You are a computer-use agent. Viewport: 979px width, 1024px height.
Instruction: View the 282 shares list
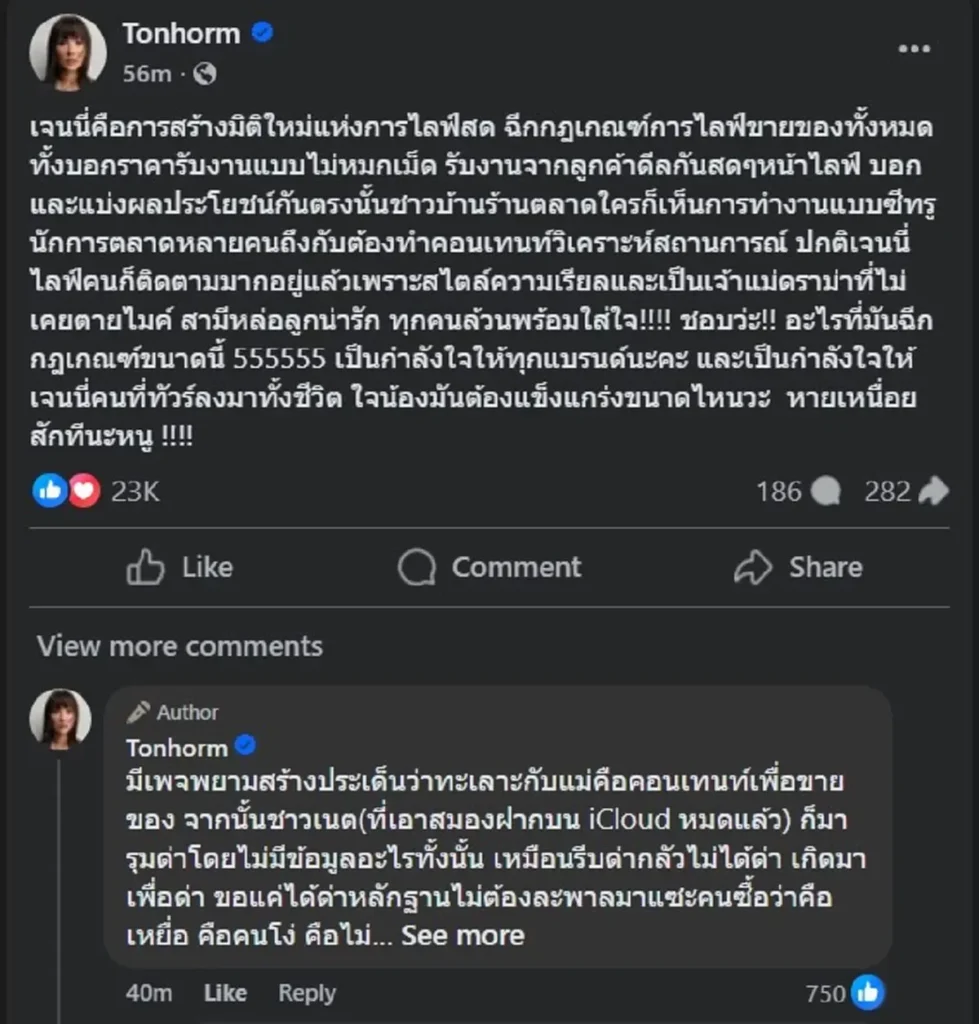(905, 491)
